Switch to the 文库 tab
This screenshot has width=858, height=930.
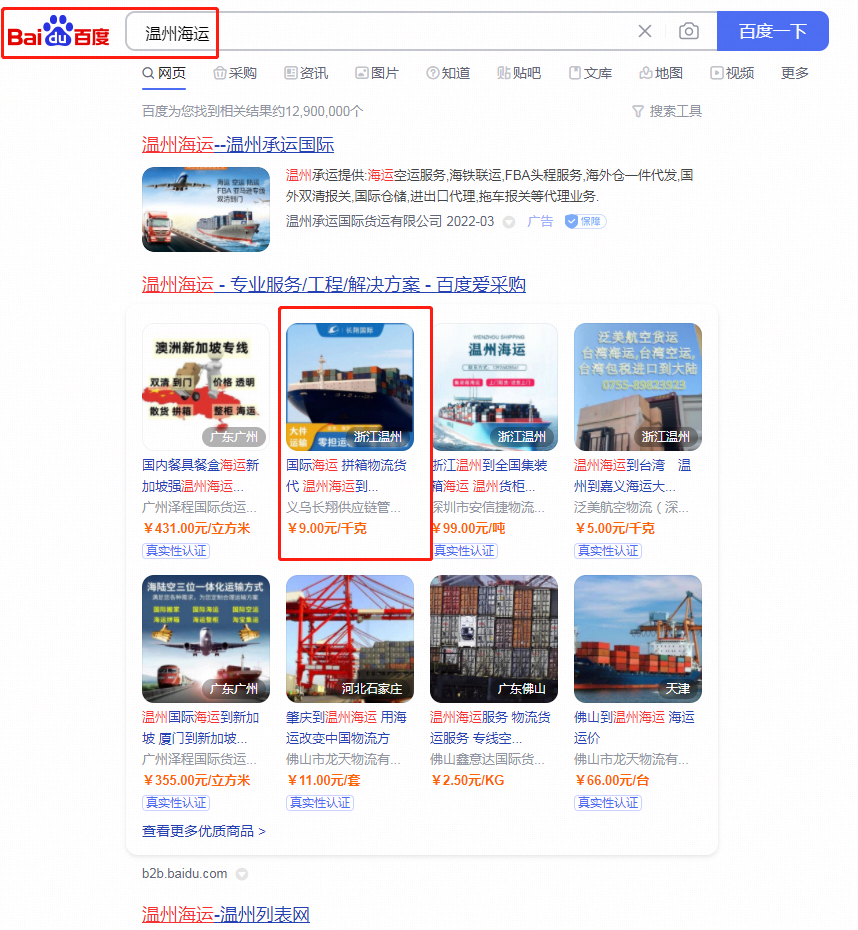click(x=590, y=73)
